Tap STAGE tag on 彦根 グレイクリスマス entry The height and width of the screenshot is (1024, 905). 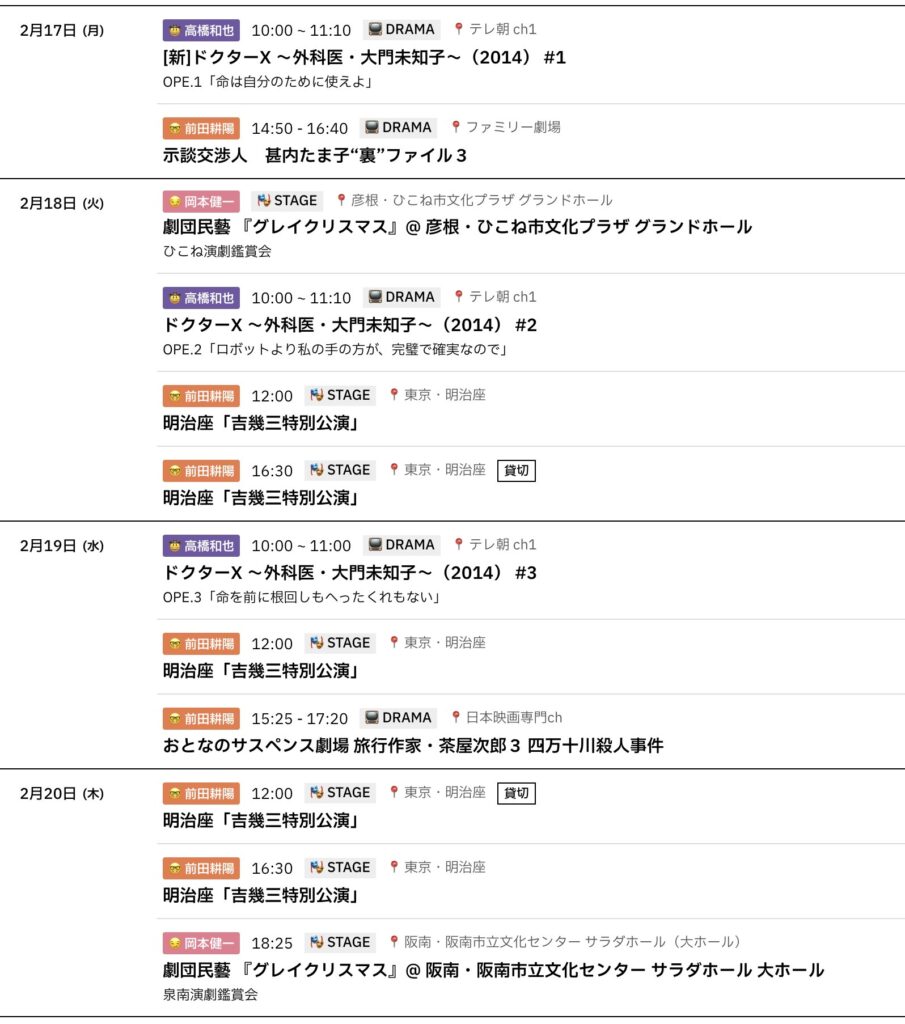point(287,200)
